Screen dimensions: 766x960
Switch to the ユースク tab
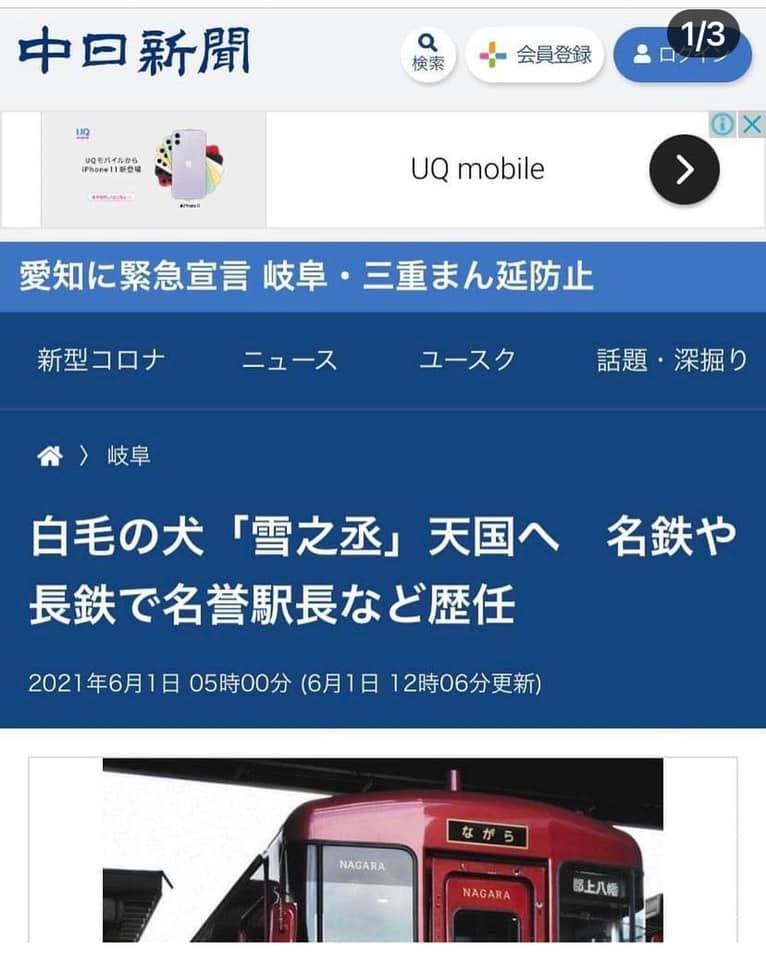(x=467, y=361)
